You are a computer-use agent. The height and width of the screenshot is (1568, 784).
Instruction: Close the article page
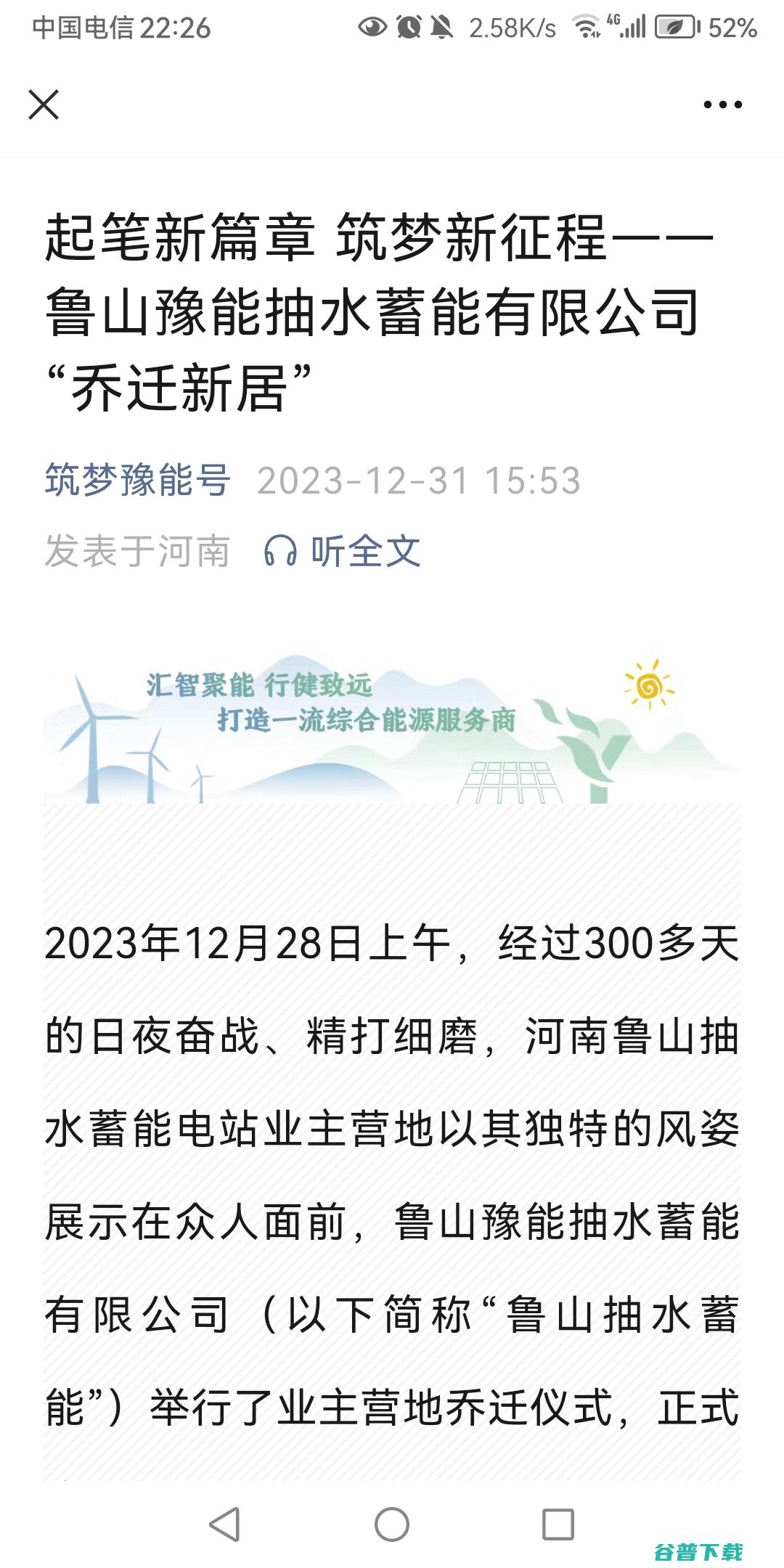(x=44, y=105)
